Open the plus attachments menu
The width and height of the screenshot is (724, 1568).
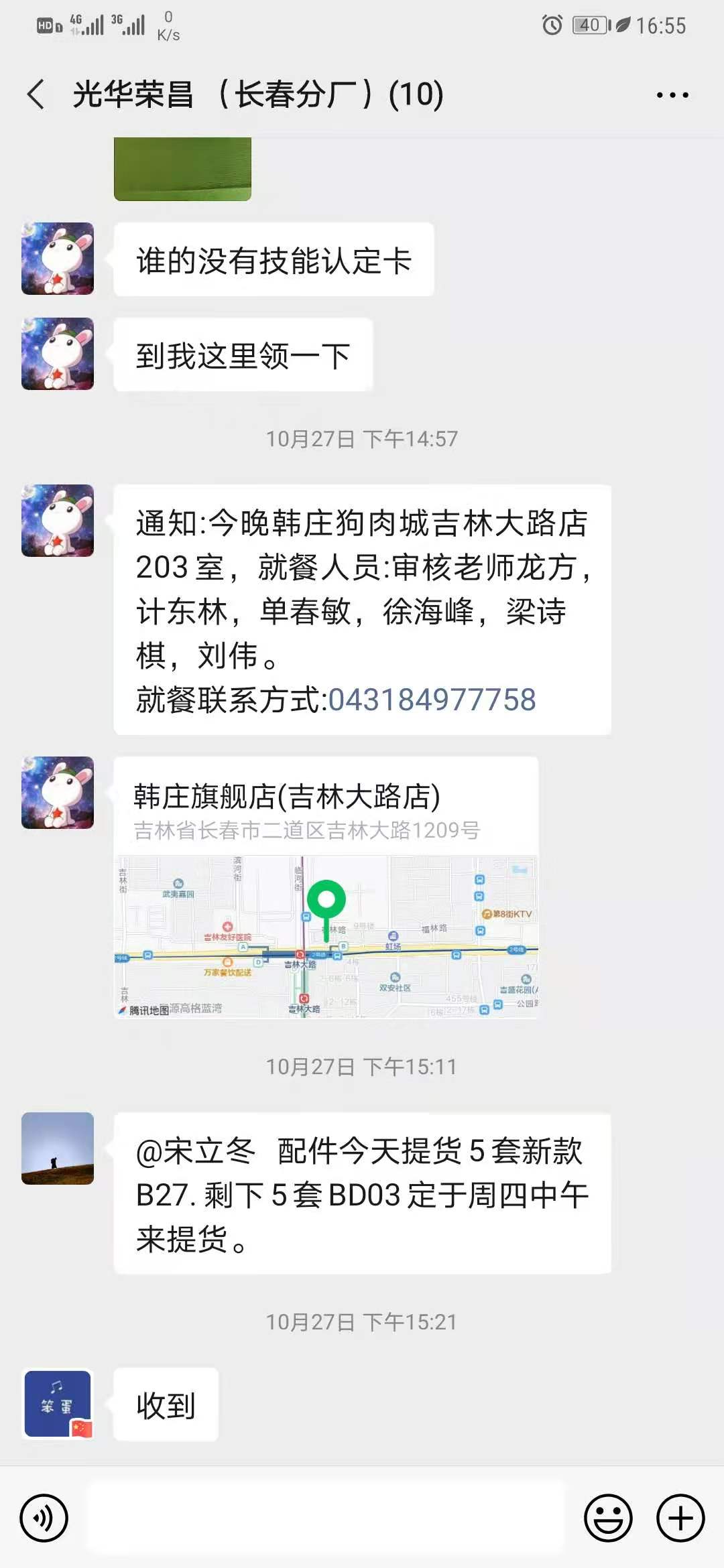point(680,1518)
